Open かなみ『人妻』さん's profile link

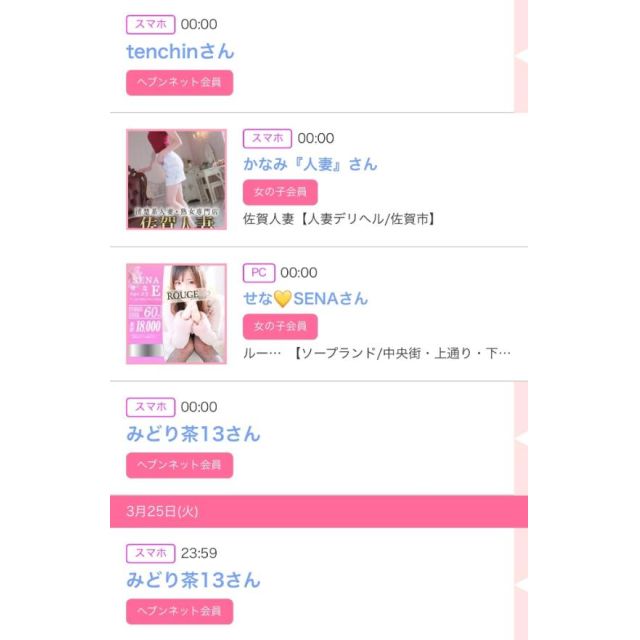pos(310,164)
